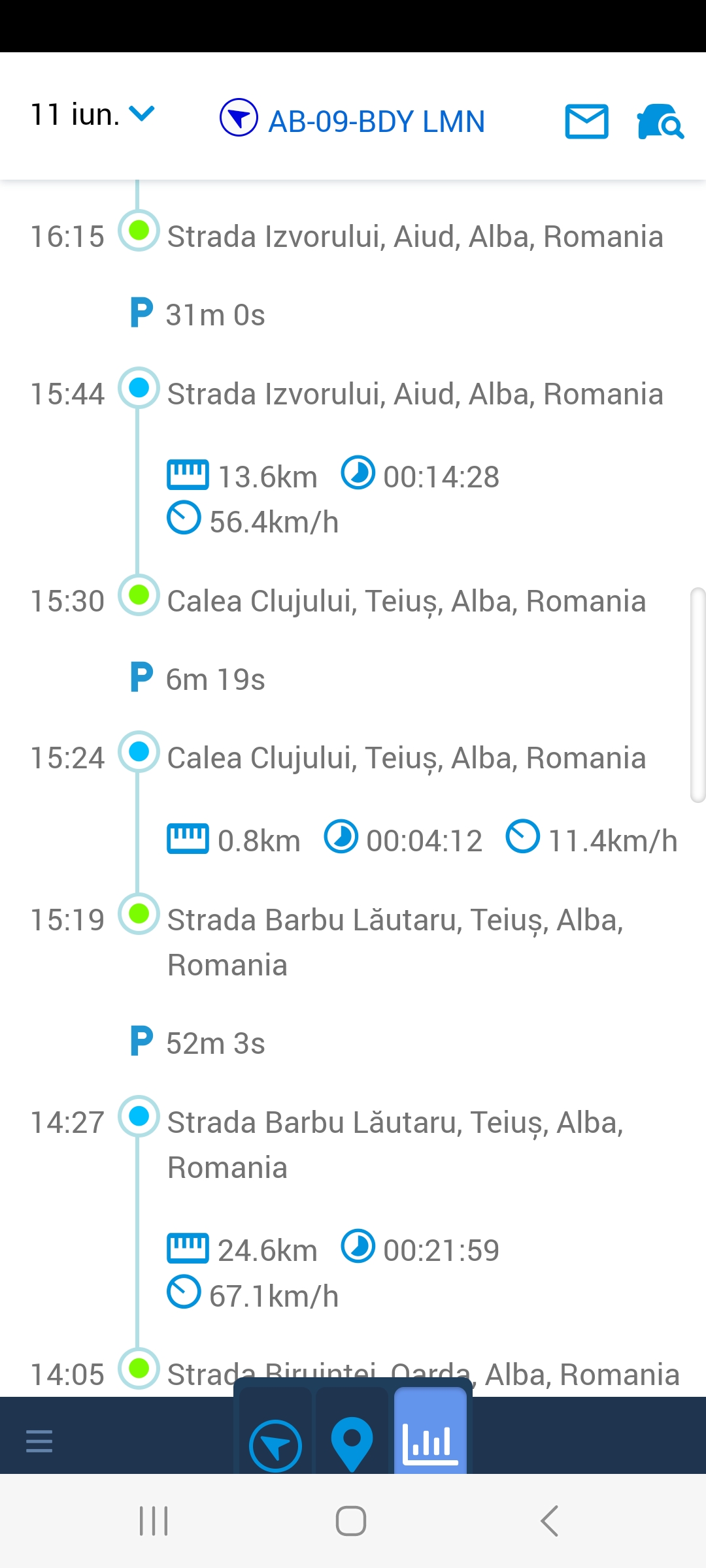Switch to the navigation arrow tab
This screenshot has width=706, height=1568.
275,1445
